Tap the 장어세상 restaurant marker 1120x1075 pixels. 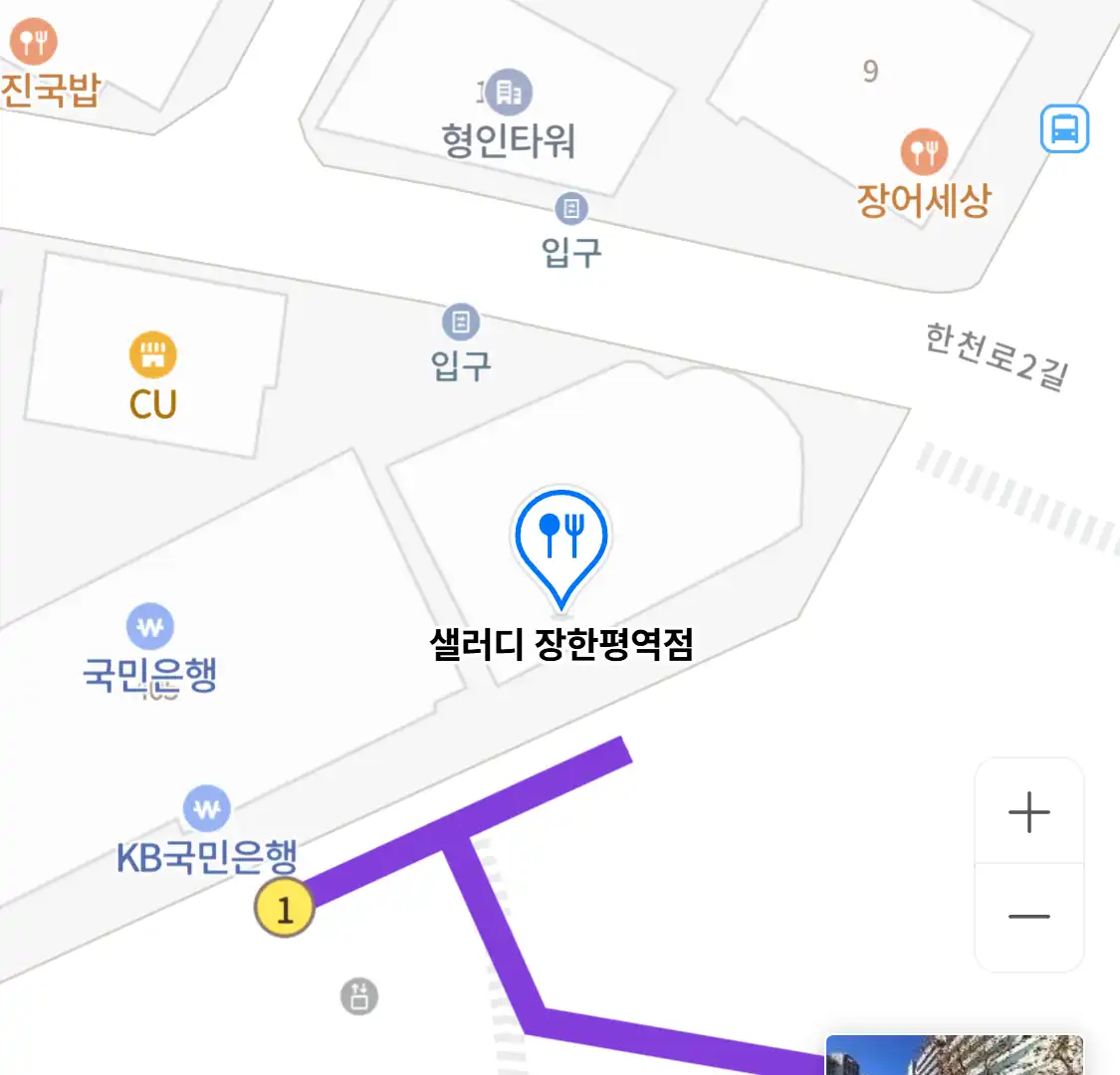tap(925, 152)
